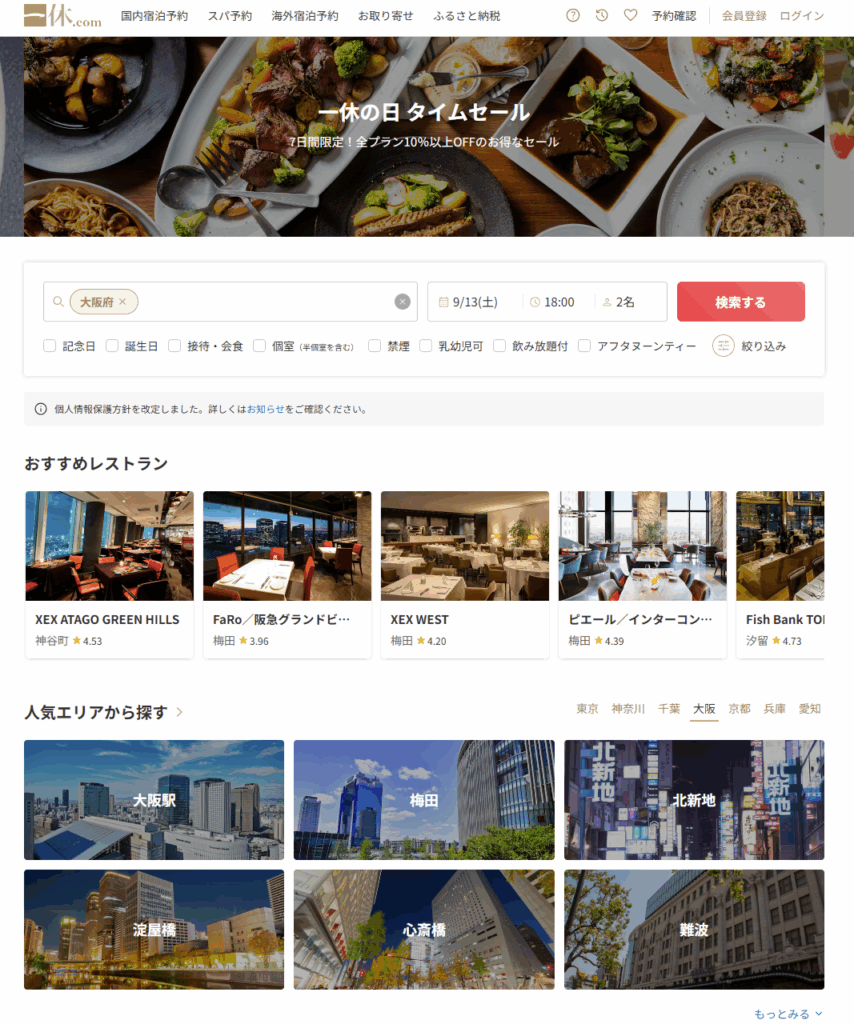854x1024 pixels.
Task: Browse the 北新地 area tile
Action: coord(694,800)
